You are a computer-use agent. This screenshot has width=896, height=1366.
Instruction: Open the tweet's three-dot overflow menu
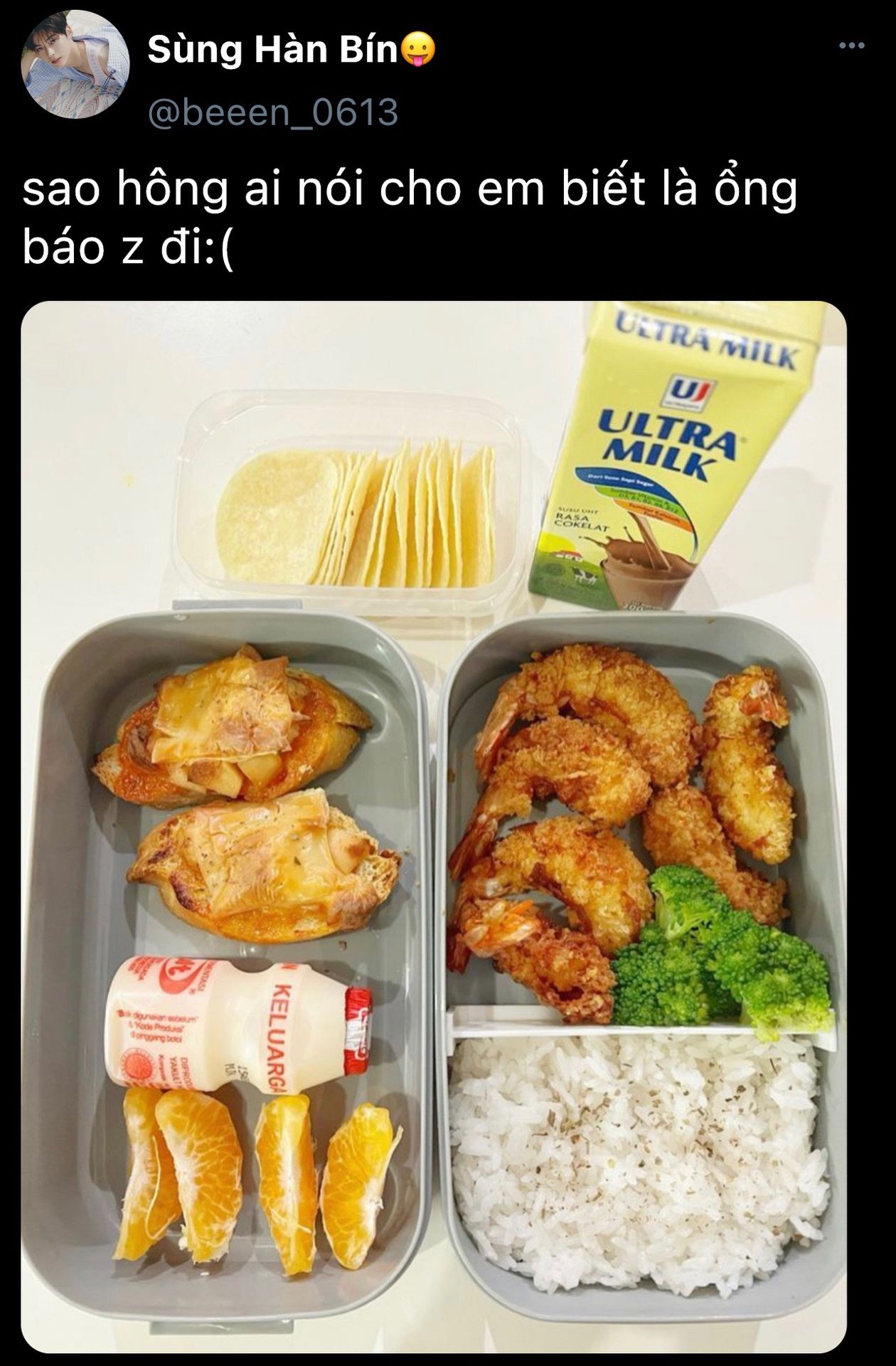(x=851, y=46)
